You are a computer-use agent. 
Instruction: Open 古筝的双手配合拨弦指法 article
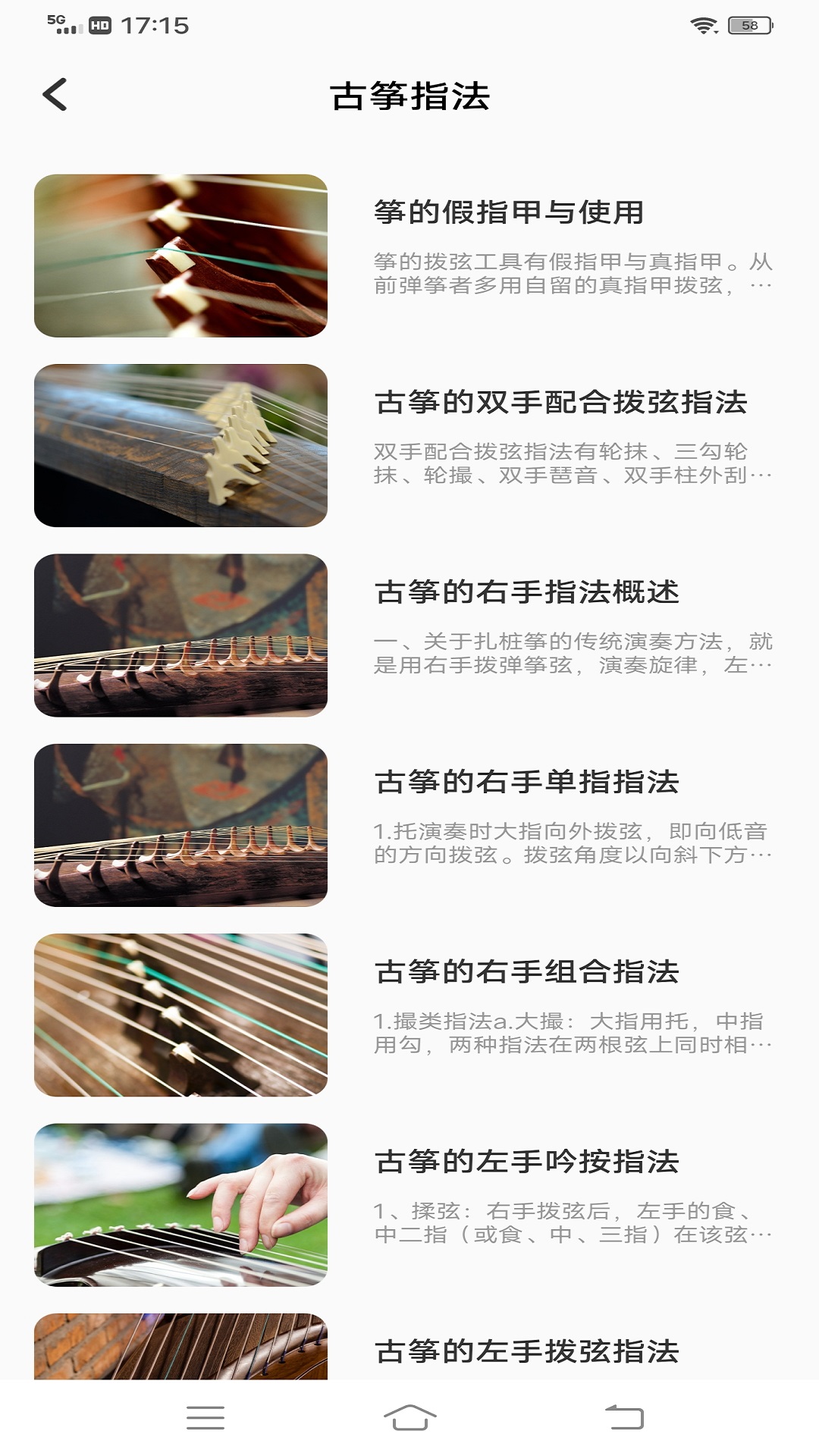click(x=560, y=403)
